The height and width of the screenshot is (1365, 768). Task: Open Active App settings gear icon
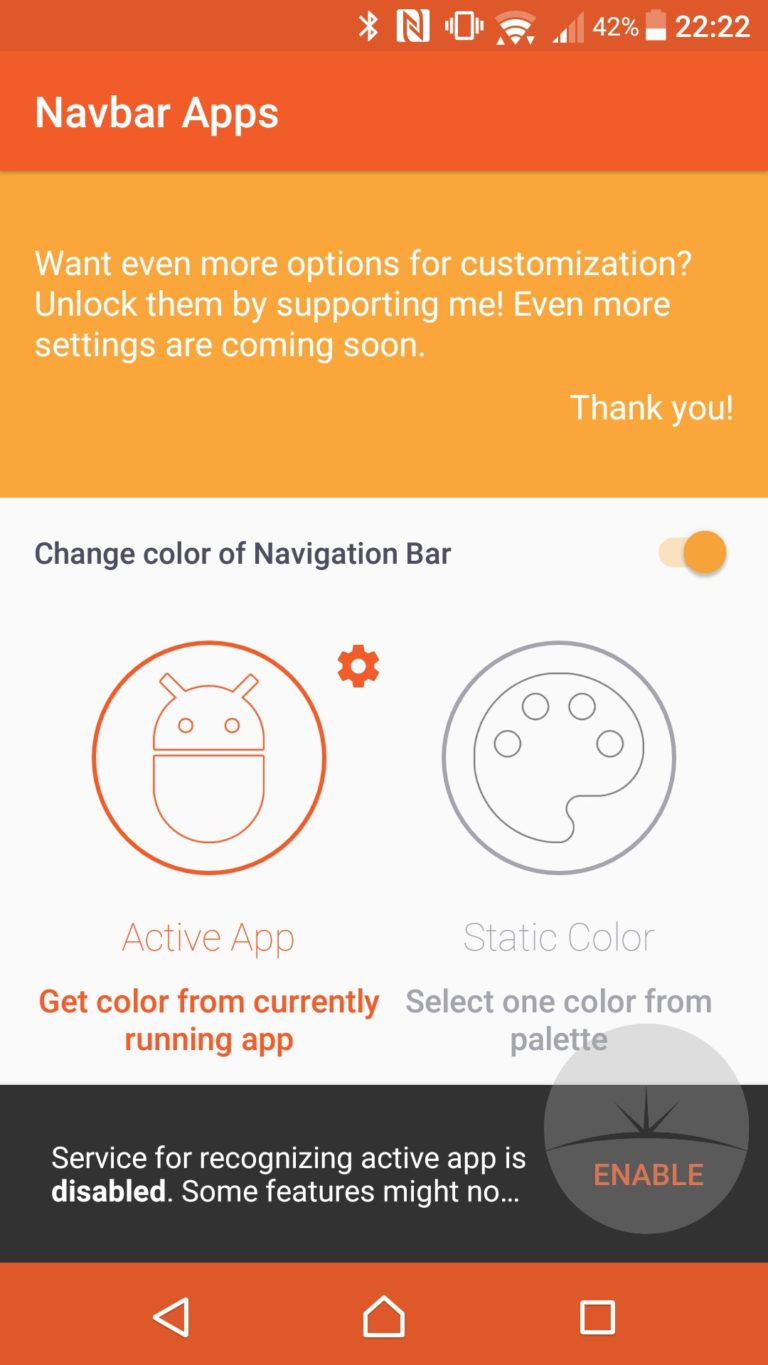(358, 666)
